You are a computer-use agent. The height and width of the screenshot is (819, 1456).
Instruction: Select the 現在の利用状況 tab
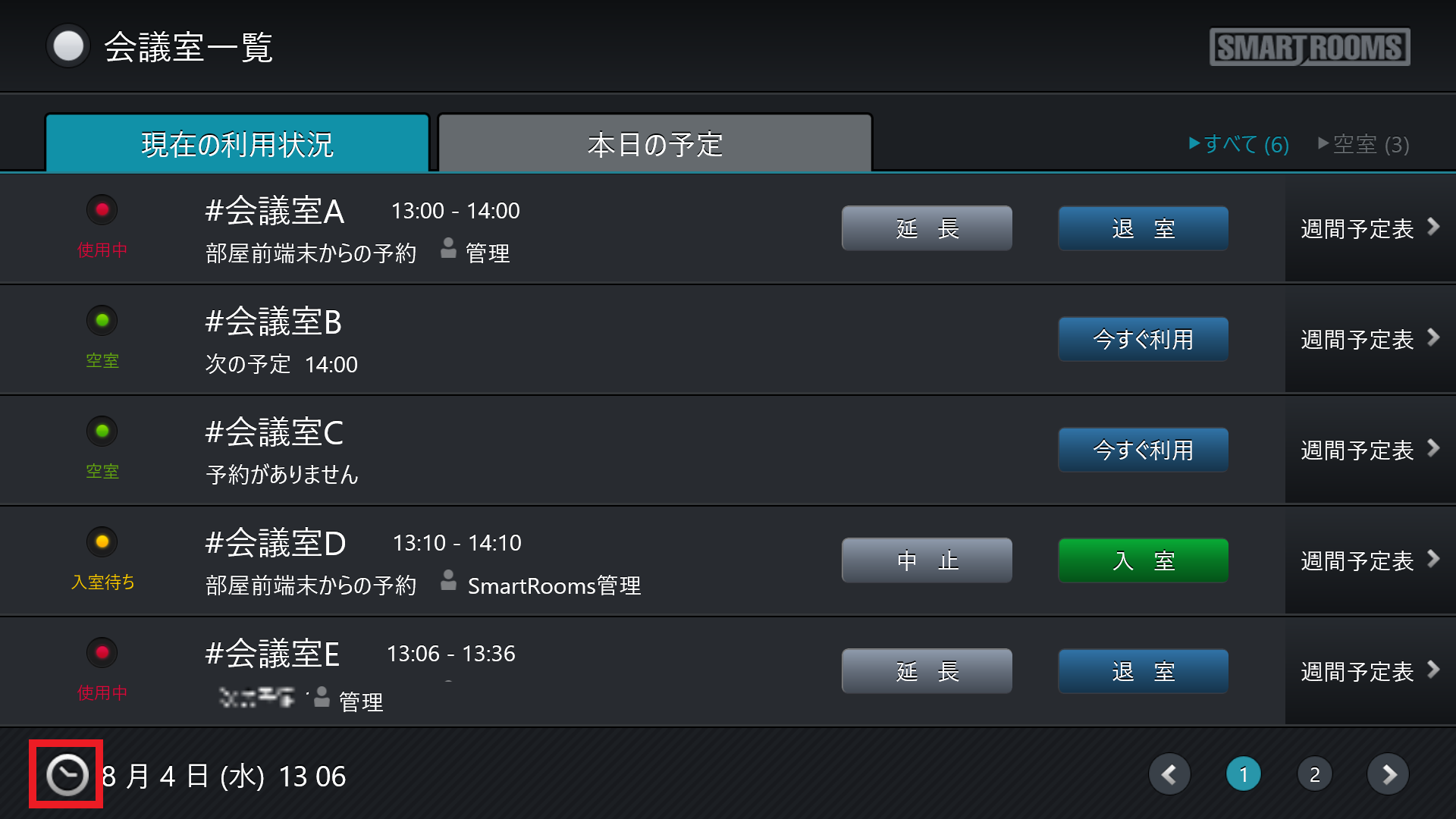coord(237,144)
